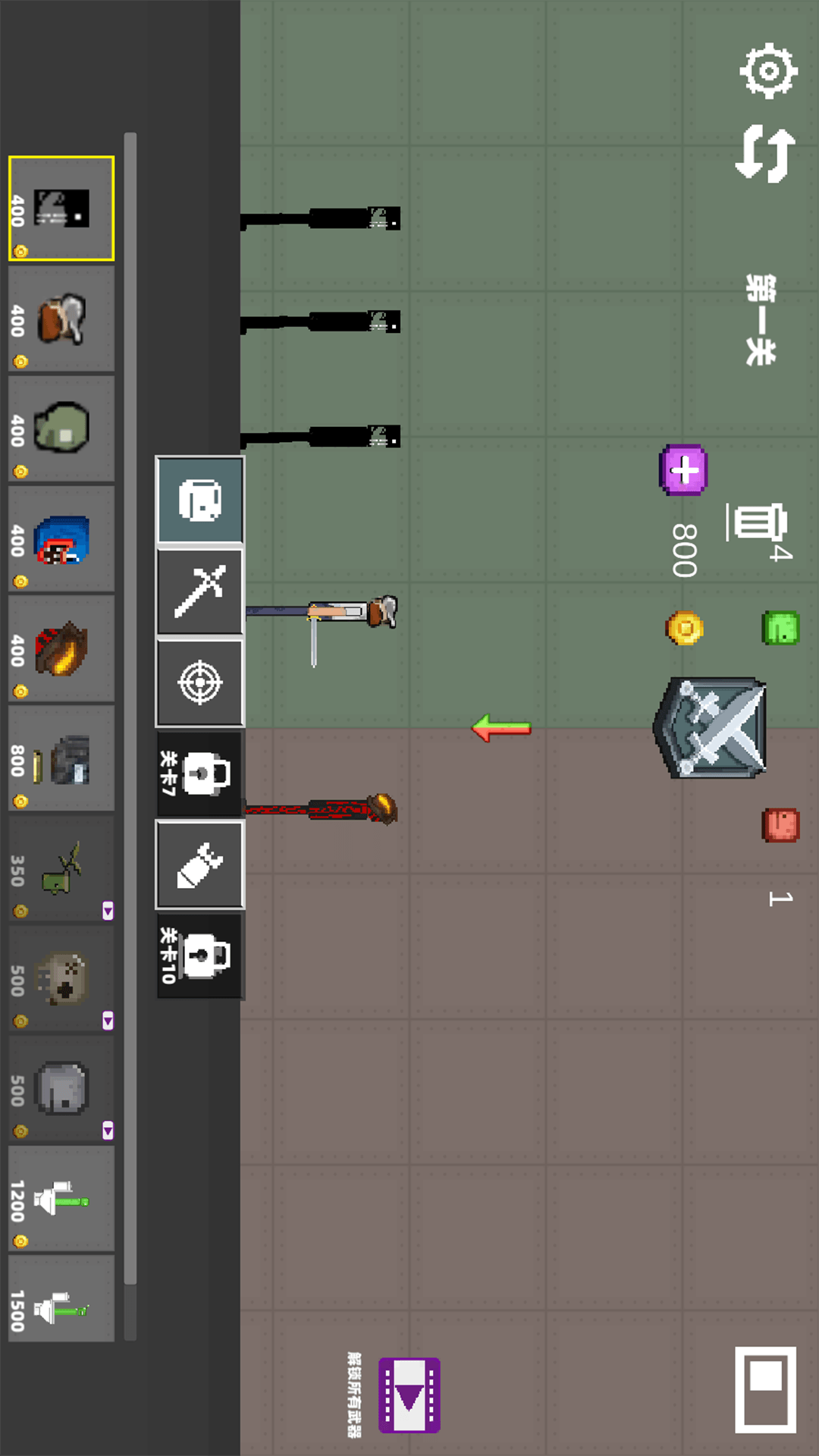The width and height of the screenshot is (819, 1456).
Task: Select the green zombie head unit
Action: pos(61,429)
